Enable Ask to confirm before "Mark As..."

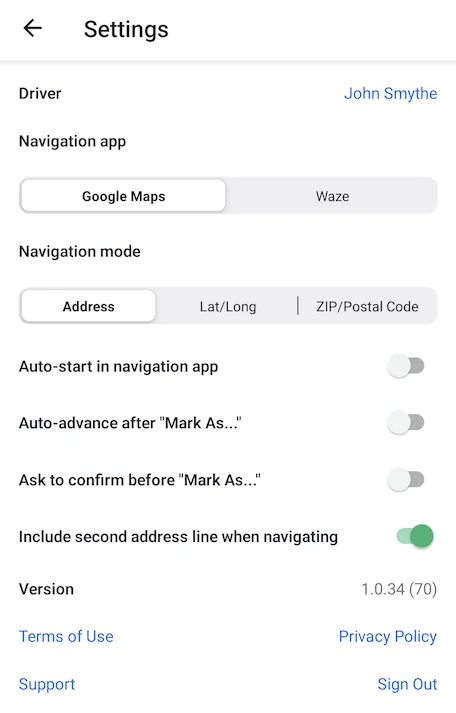click(406, 480)
